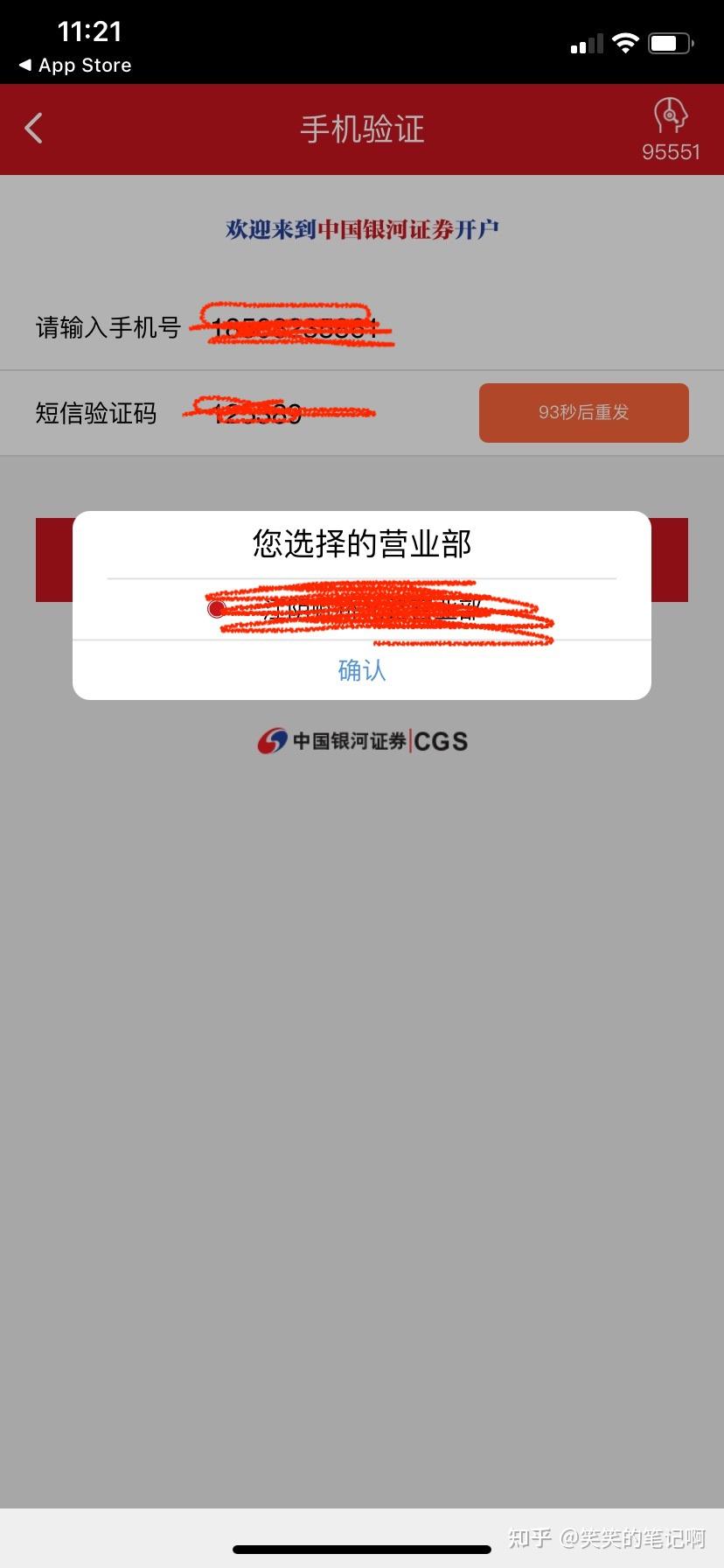Select the 营业部 radio button in dialog
Image resolution: width=724 pixels, height=1568 pixels.
coord(217,607)
